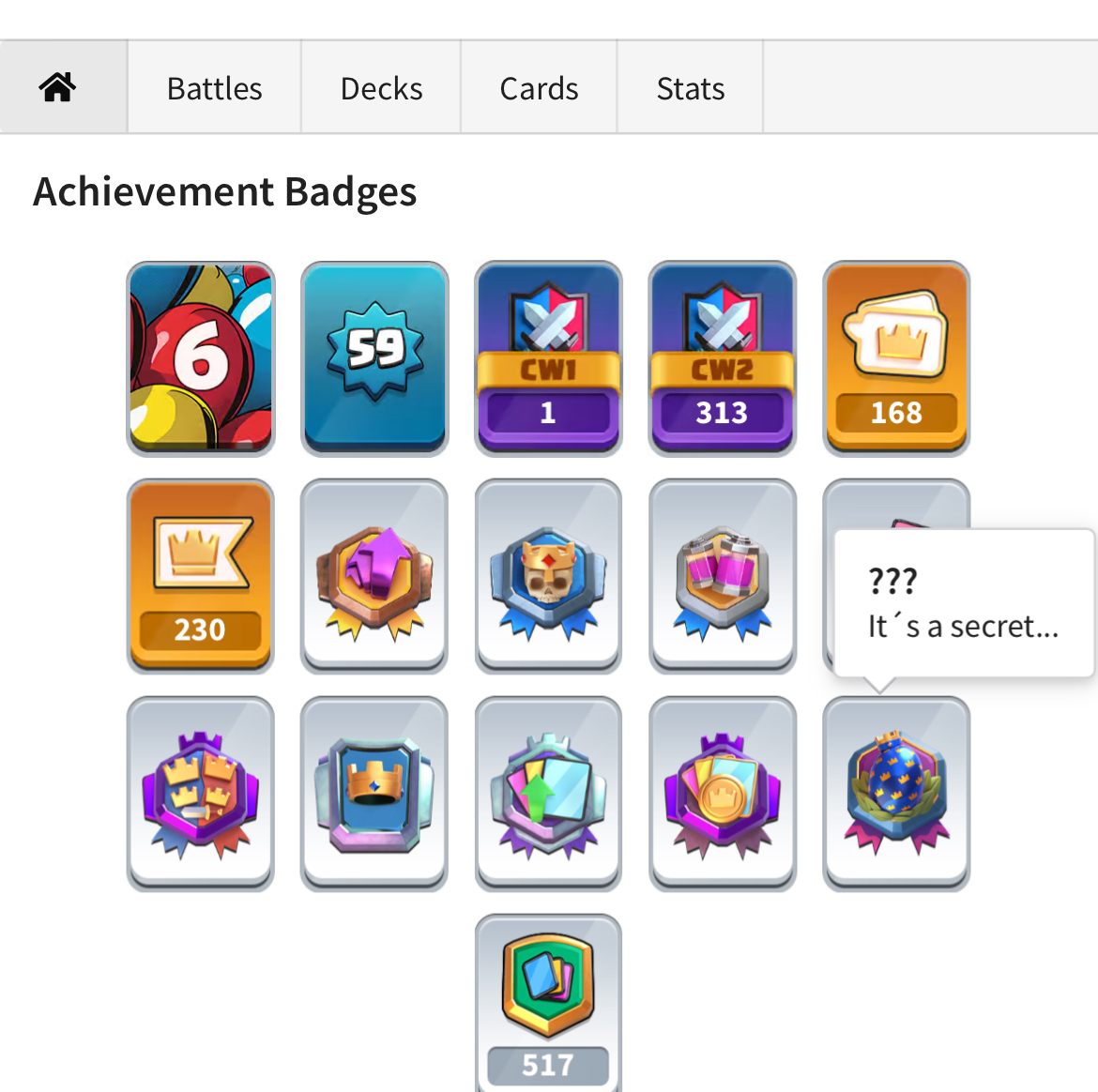Tap the crowned skull badge

(x=548, y=576)
